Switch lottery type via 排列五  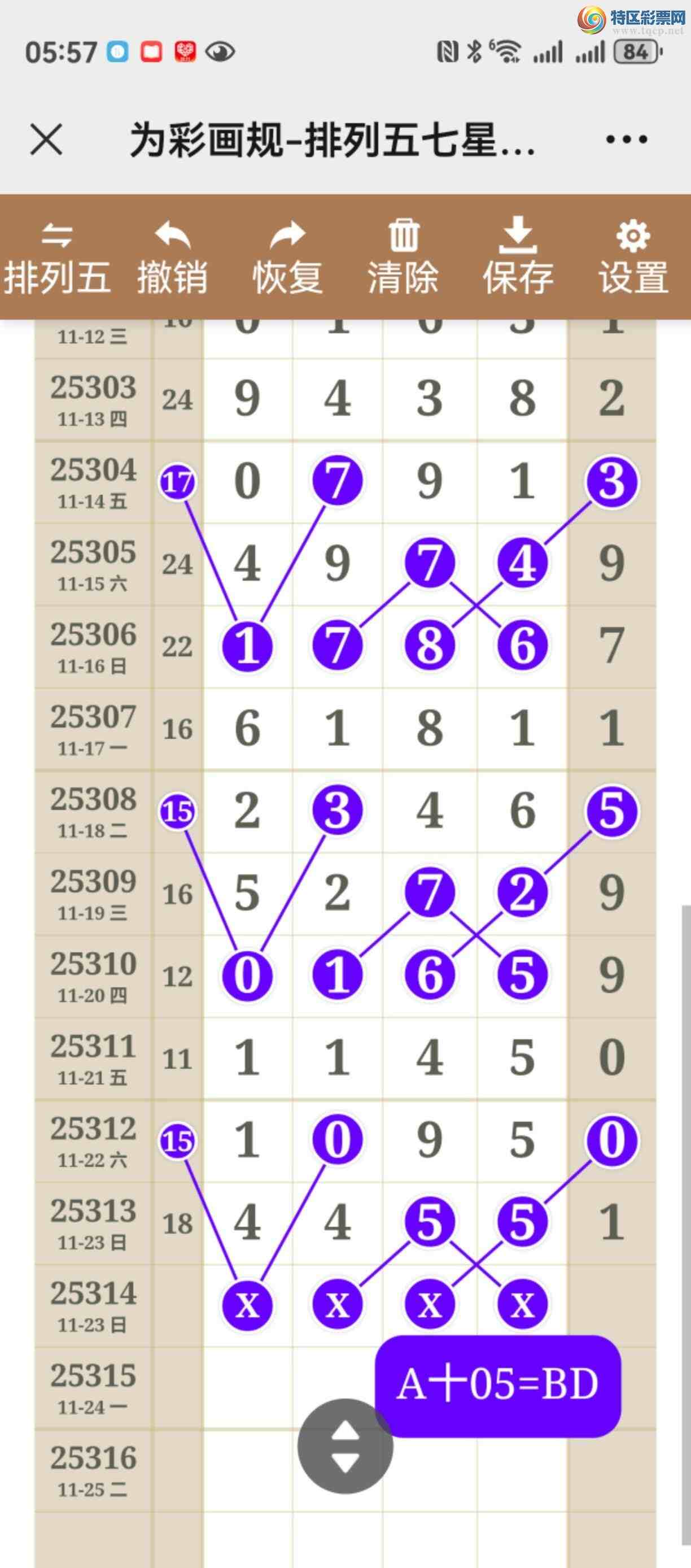(x=57, y=258)
